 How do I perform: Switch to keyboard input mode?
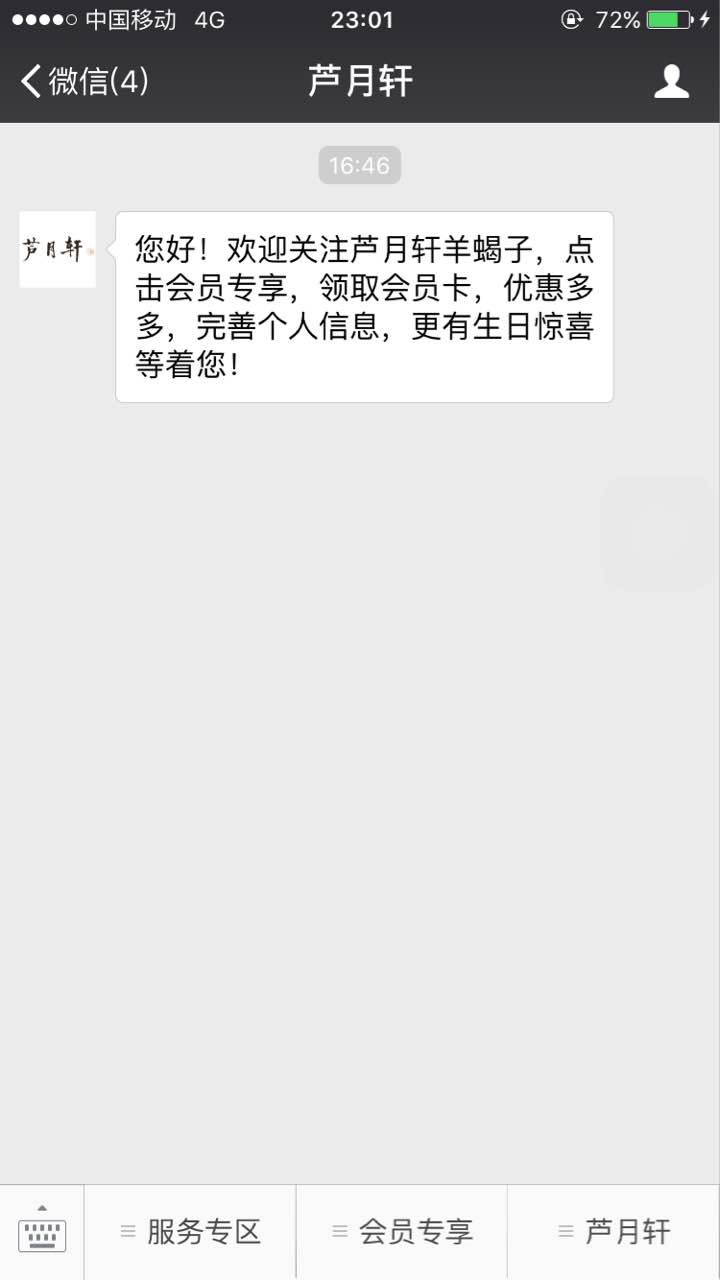click(42, 1231)
